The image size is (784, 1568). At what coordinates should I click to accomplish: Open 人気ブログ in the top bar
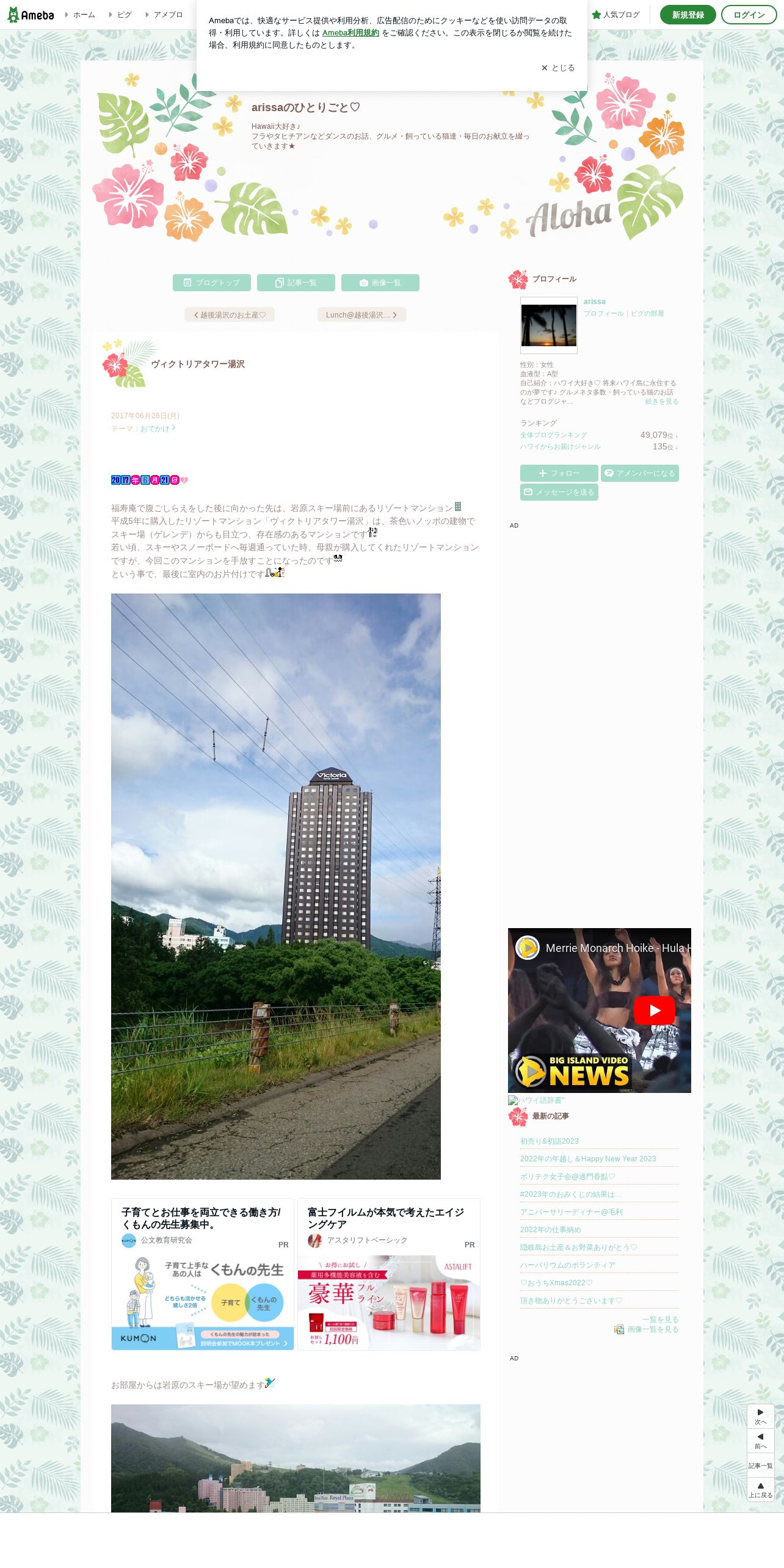[616, 15]
